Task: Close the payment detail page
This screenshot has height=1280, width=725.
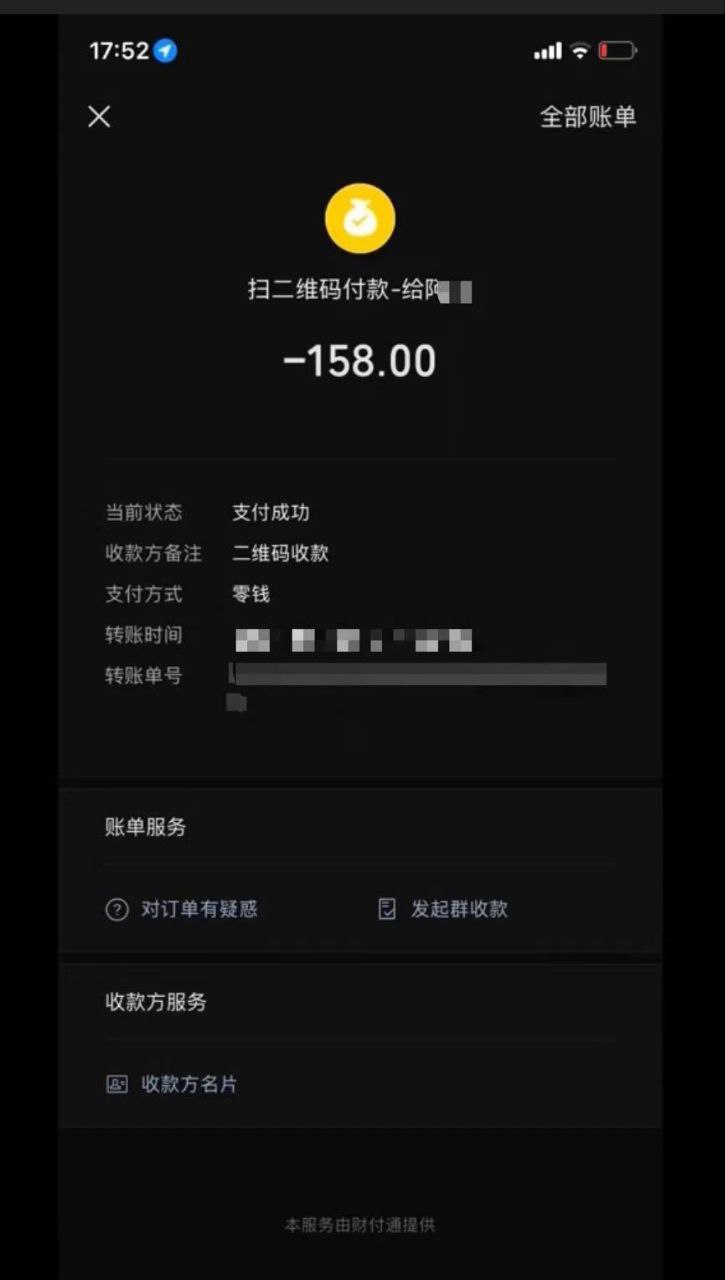Action: pos(99,117)
